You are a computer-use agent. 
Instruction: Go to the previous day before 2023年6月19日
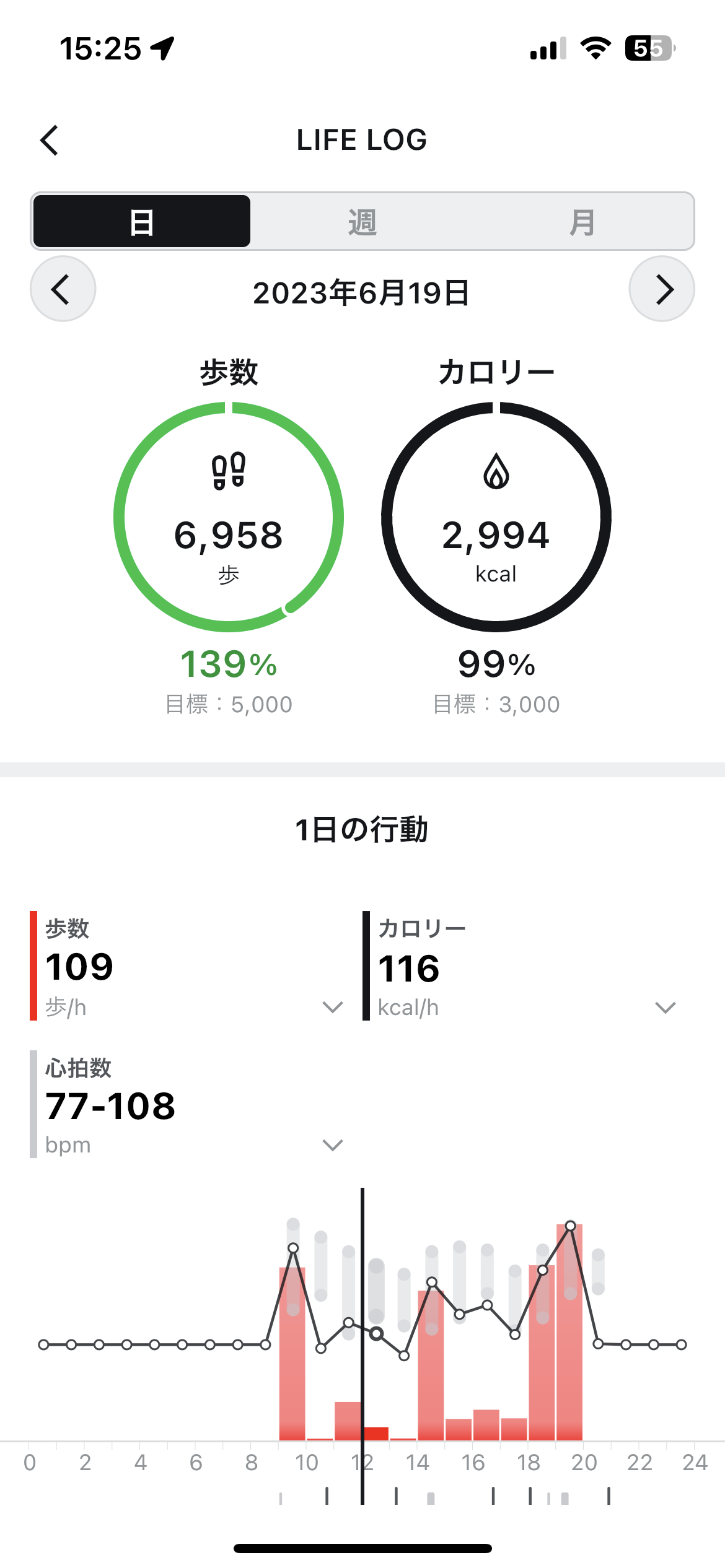point(63,289)
